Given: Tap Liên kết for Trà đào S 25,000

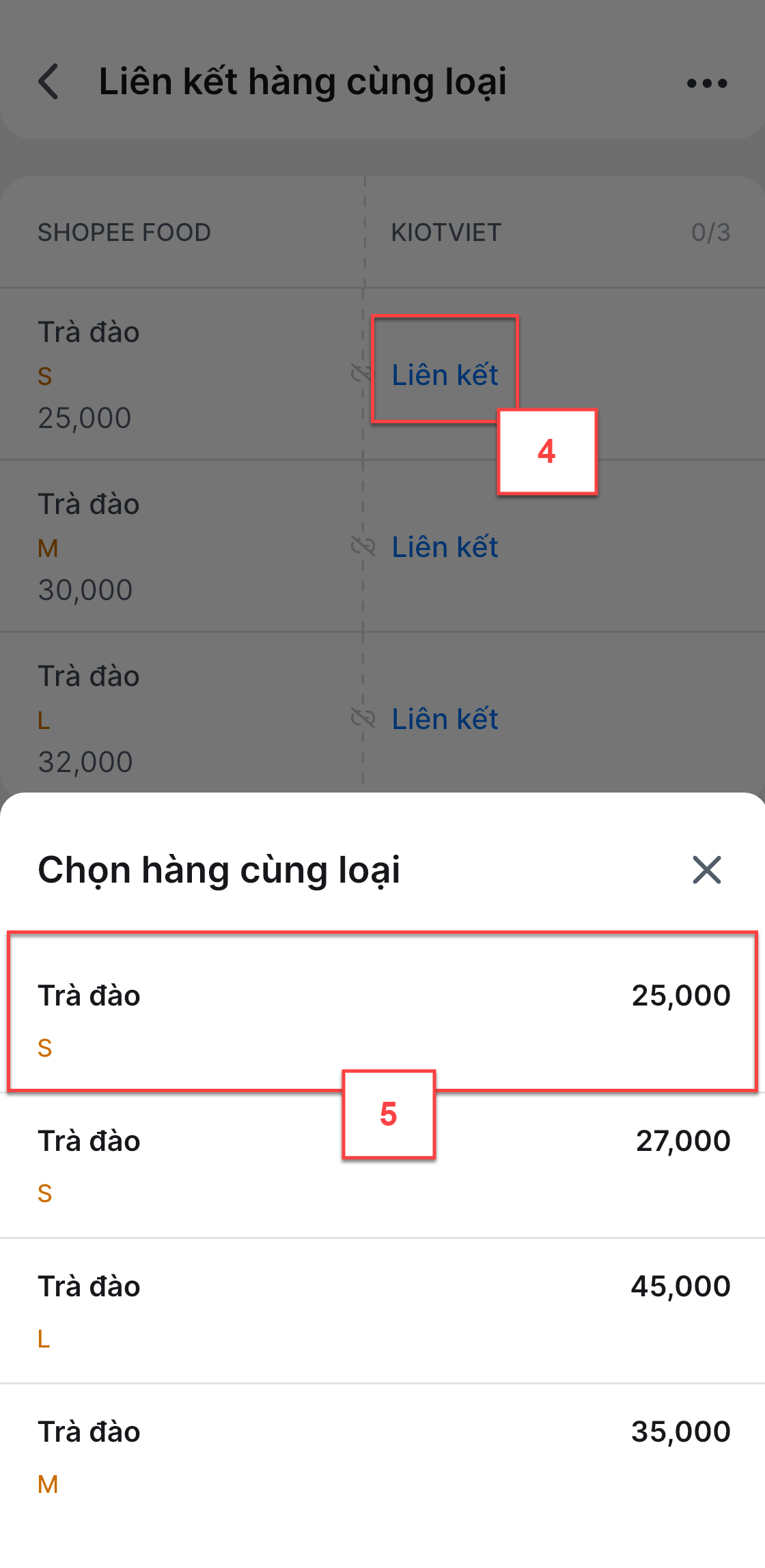Looking at the screenshot, I should (445, 375).
